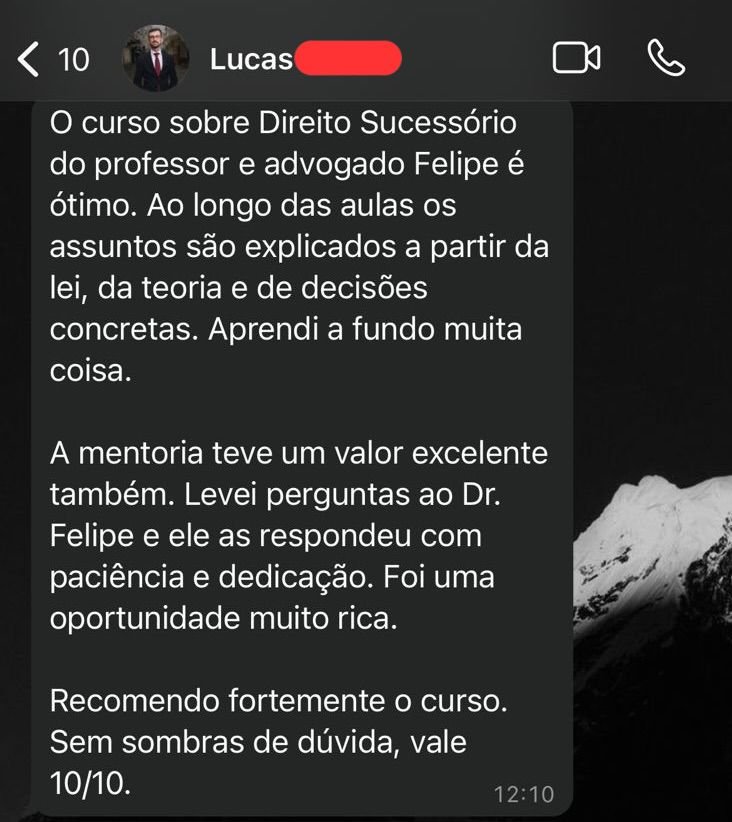Start a video call with Lucas

point(576,59)
